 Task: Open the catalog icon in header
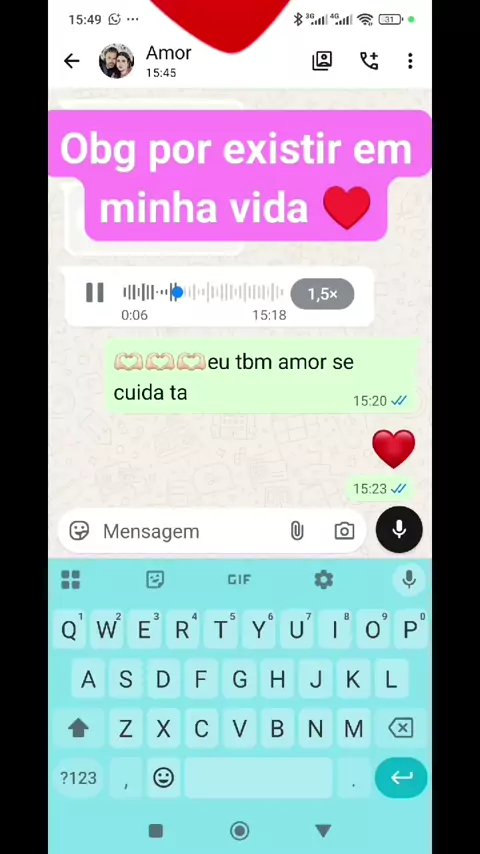[322, 60]
